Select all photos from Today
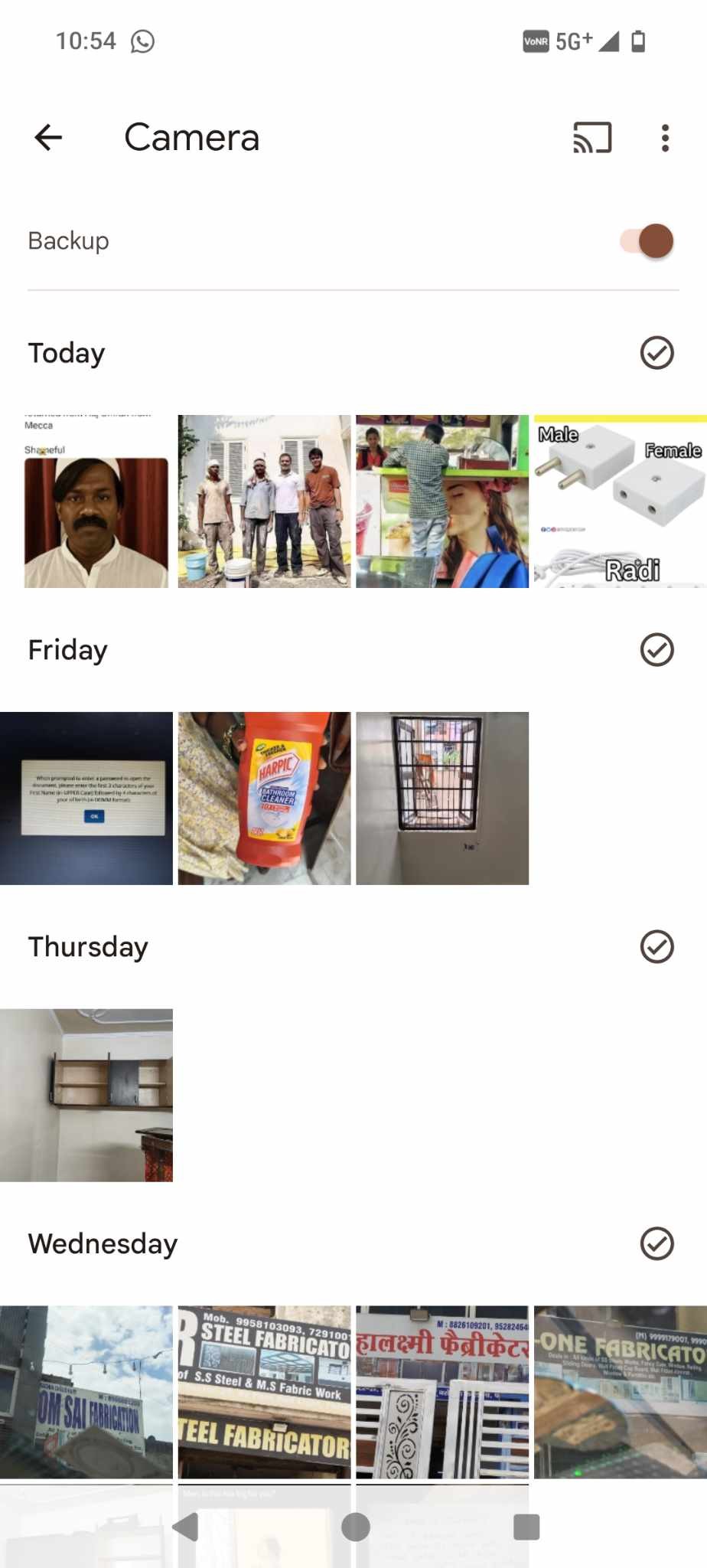This screenshot has height=1568, width=707. [656, 353]
